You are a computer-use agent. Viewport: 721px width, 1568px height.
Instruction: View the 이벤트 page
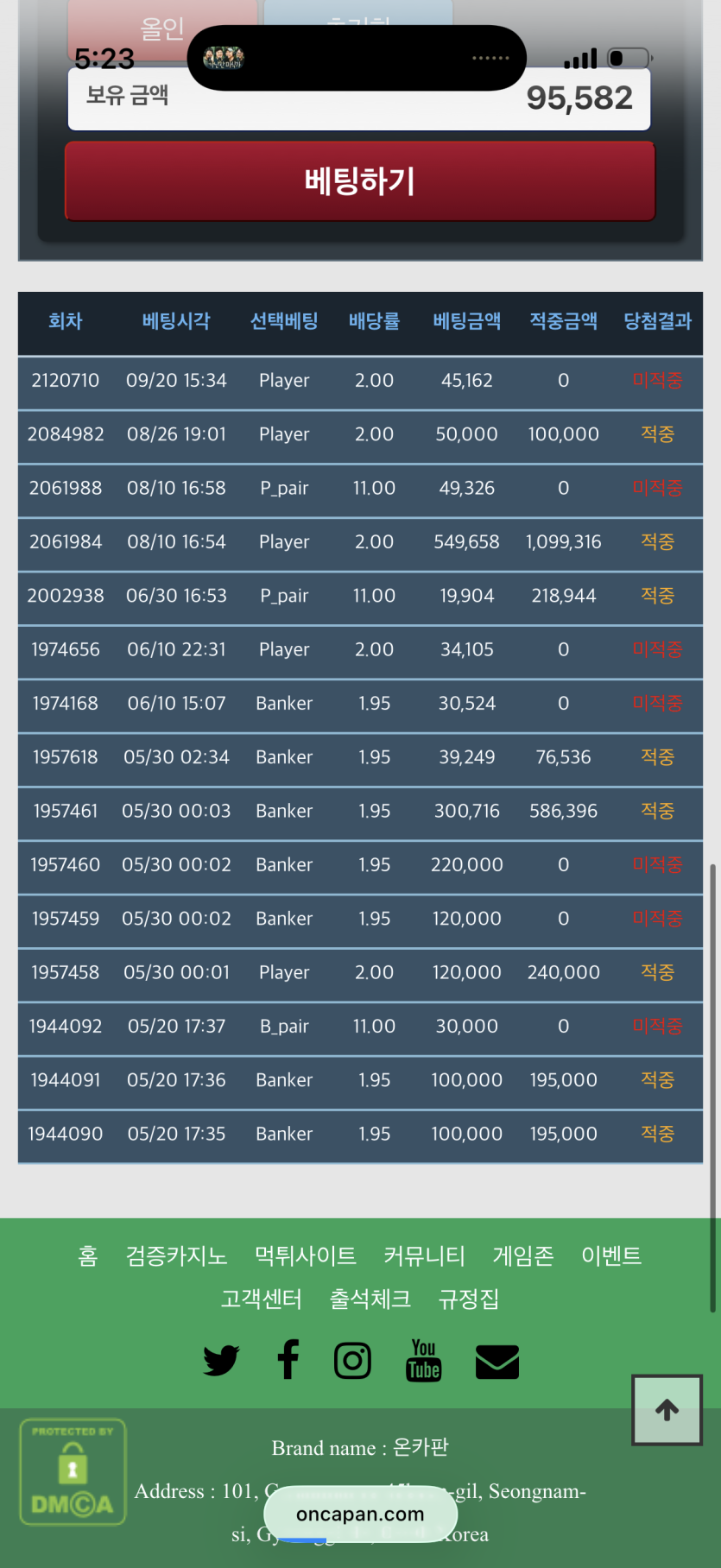(x=611, y=1255)
